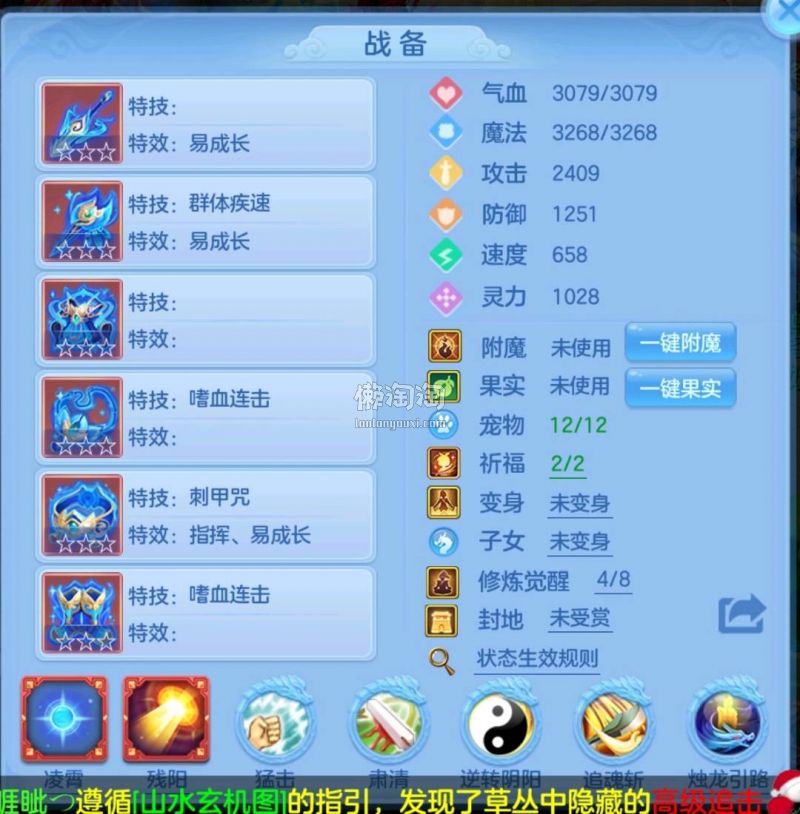Viewport: 800px width, 814px height.
Task: Open the equipment with 群体疾速 skill
Action: coord(82,221)
